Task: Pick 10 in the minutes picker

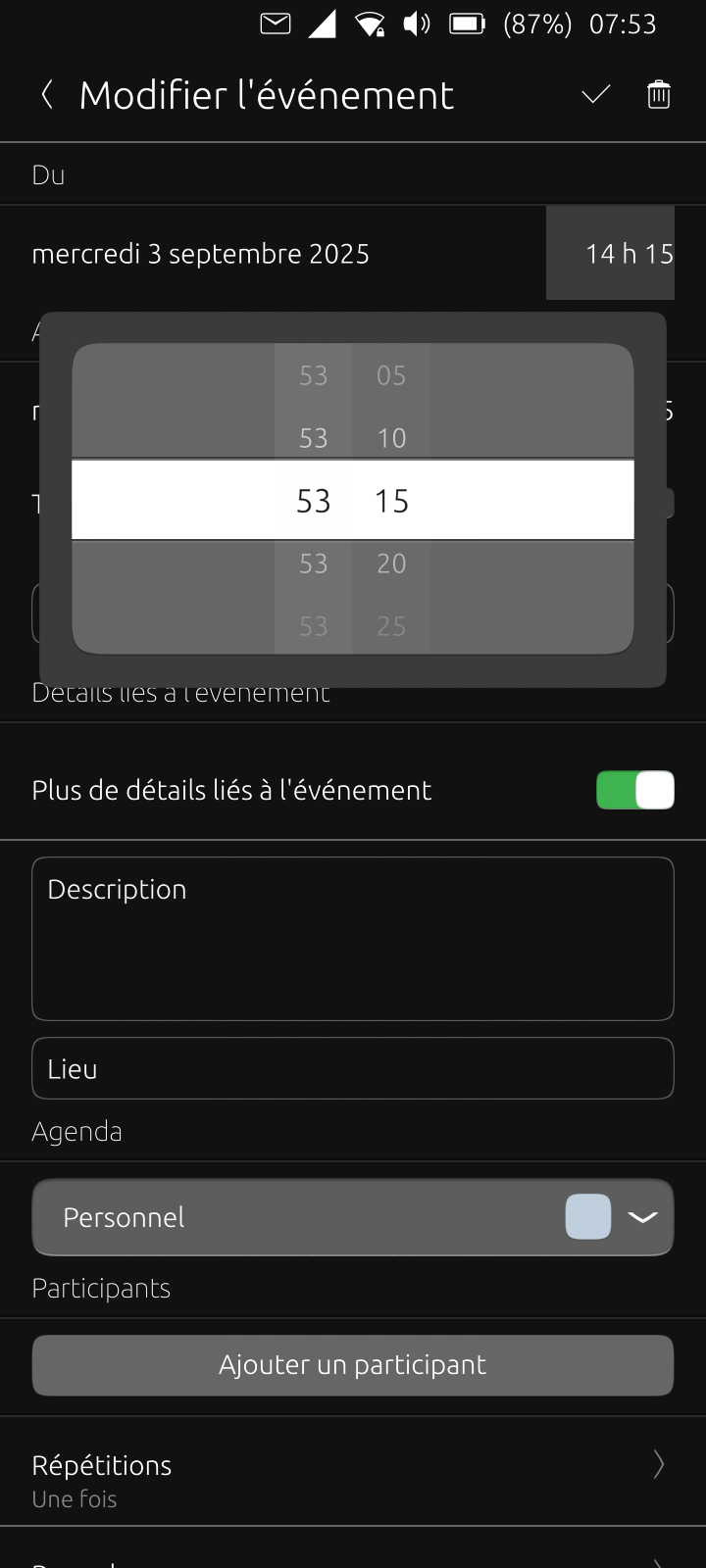Action: (x=391, y=438)
